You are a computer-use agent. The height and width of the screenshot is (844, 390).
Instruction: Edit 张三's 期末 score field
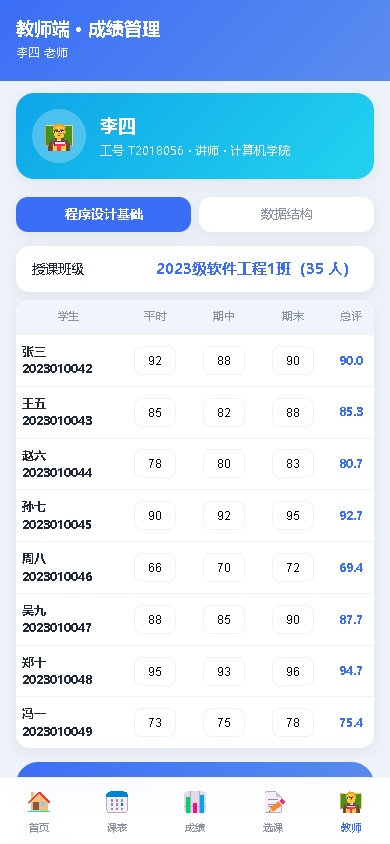coord(293,361)
